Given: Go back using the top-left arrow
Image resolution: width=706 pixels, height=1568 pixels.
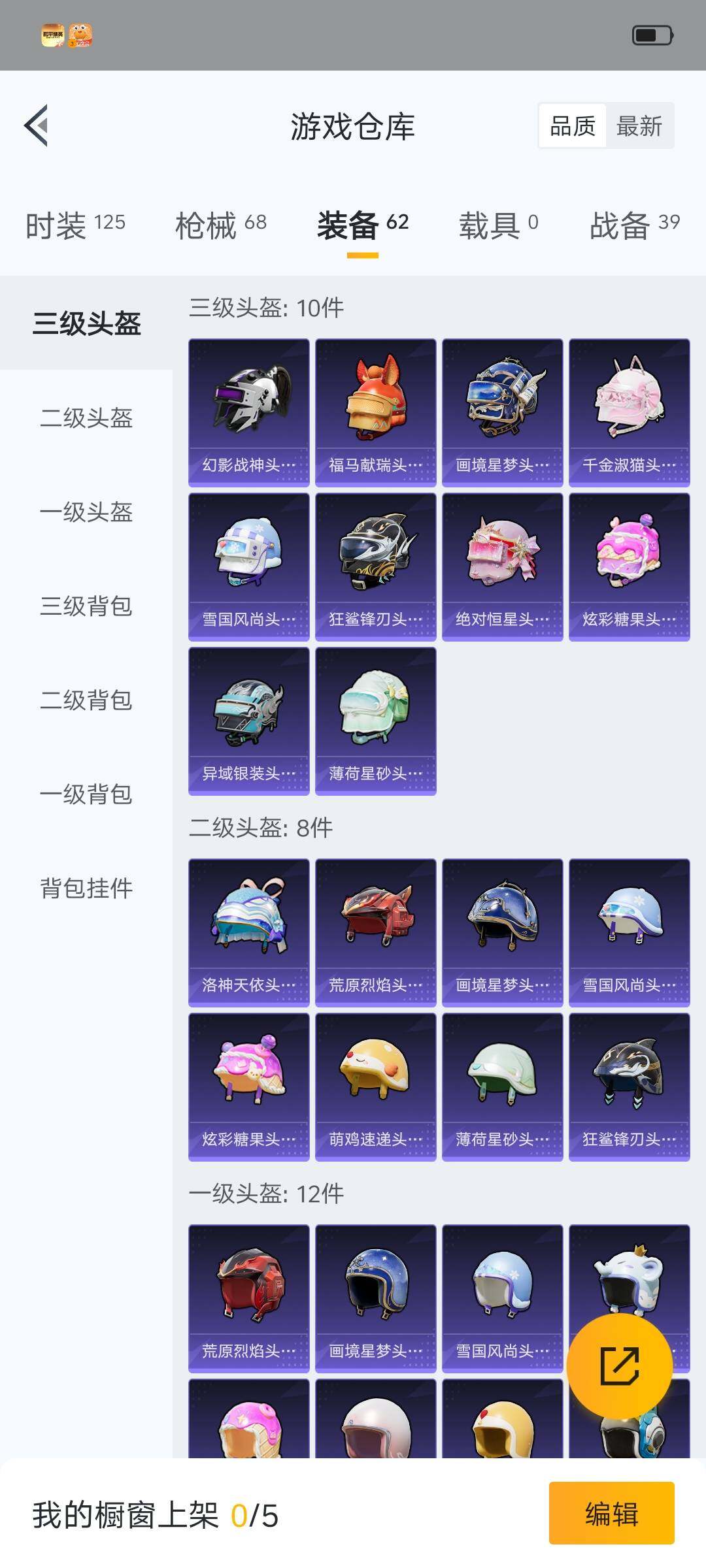Looking at the screenshot, I should pyautogui.click(x=37, y=125).
